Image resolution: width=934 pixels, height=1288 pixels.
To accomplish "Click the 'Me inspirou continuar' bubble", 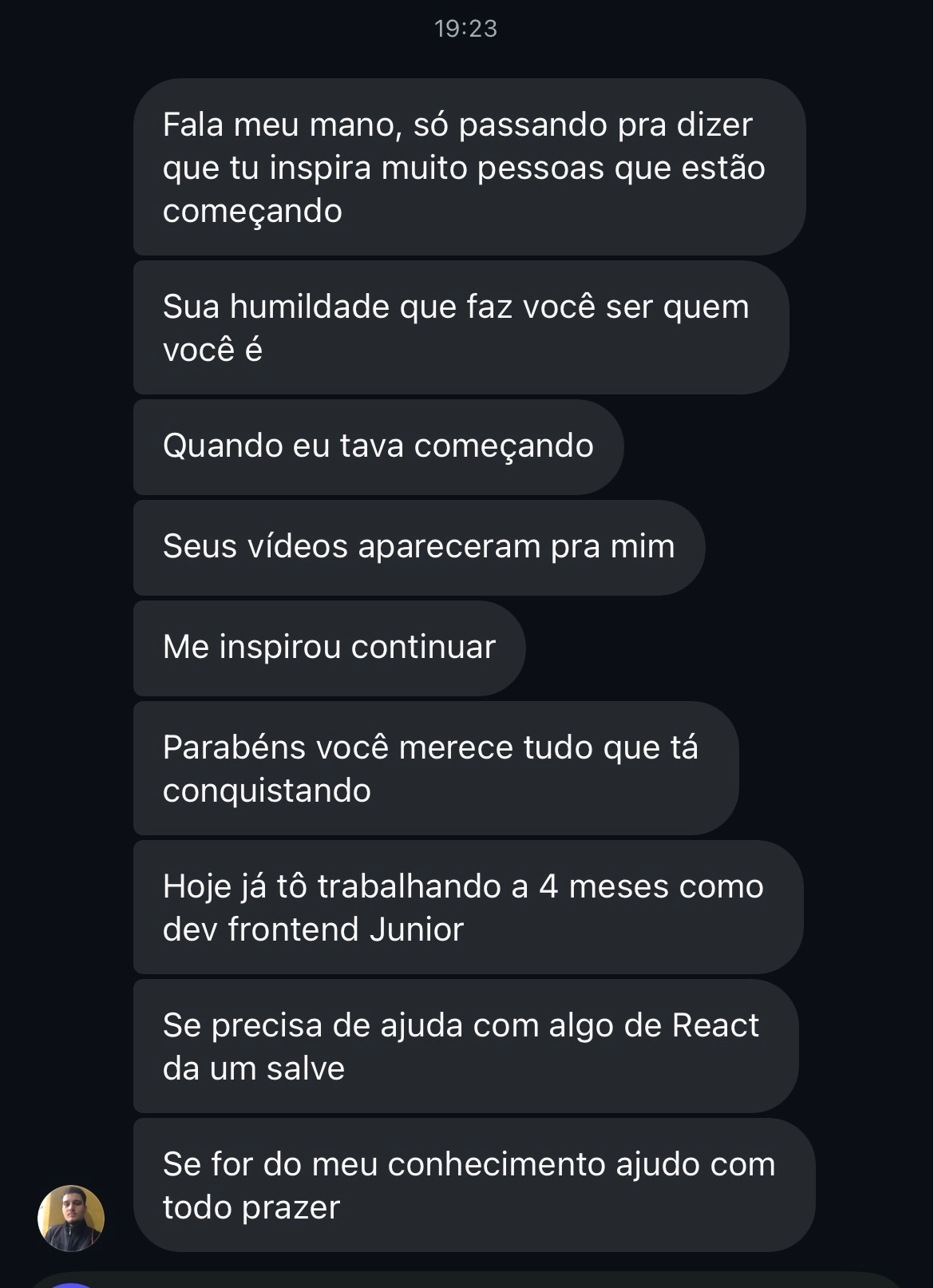I will (329, 647).
